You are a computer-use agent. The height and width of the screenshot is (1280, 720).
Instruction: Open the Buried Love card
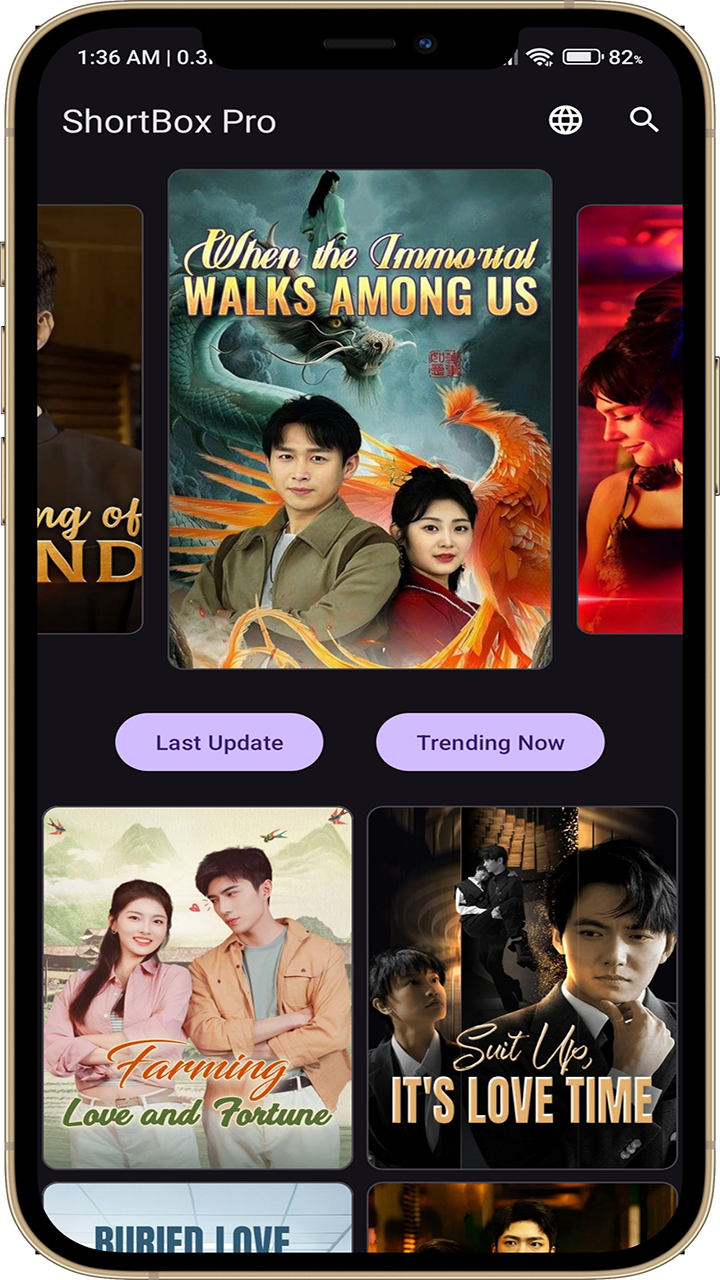197,1220
